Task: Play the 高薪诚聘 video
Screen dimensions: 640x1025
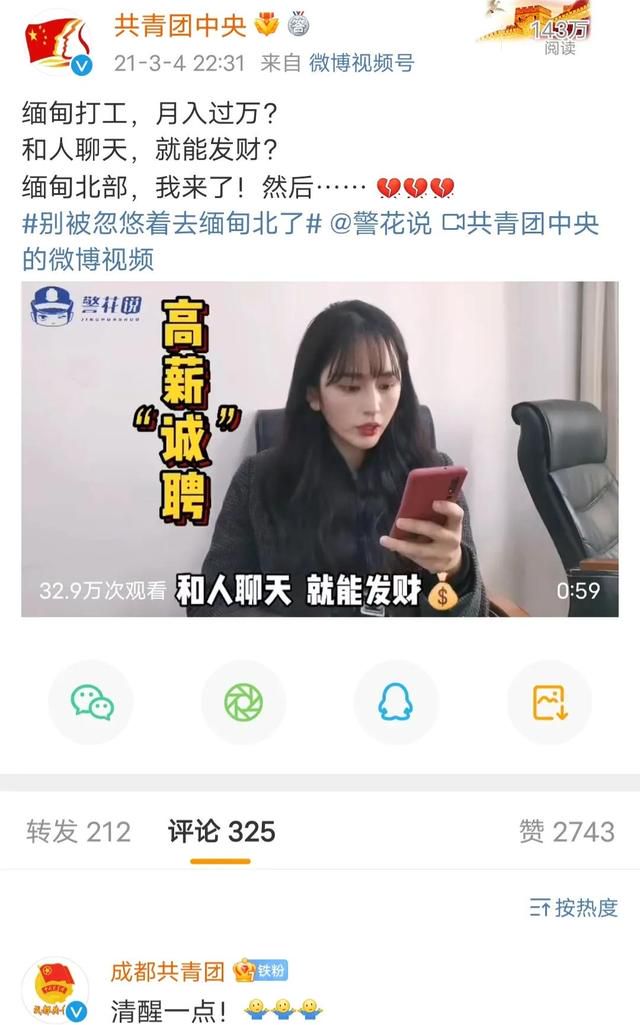Action: (x=320, y=449)
